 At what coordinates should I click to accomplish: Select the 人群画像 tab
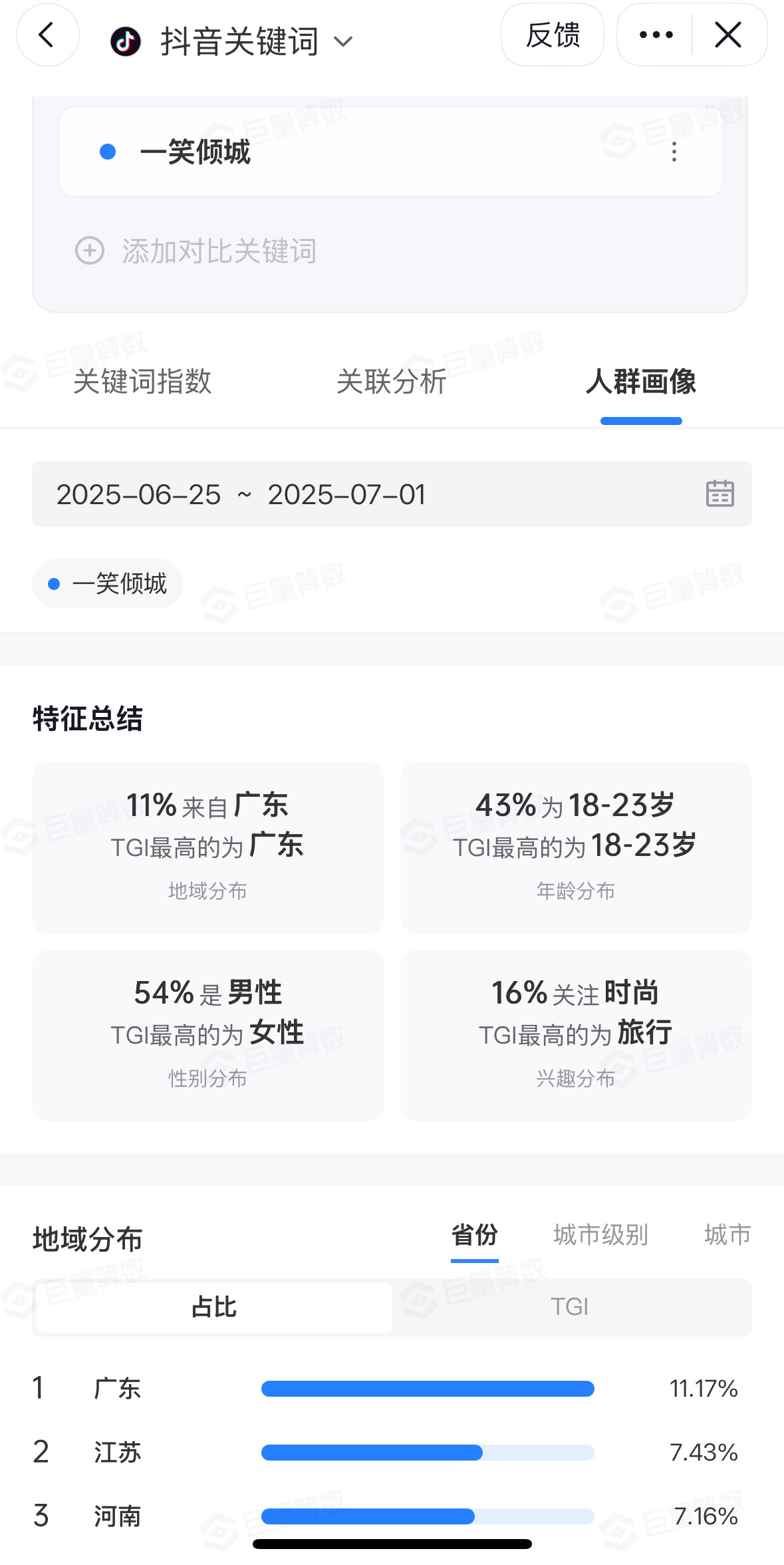tap(641, 382)
